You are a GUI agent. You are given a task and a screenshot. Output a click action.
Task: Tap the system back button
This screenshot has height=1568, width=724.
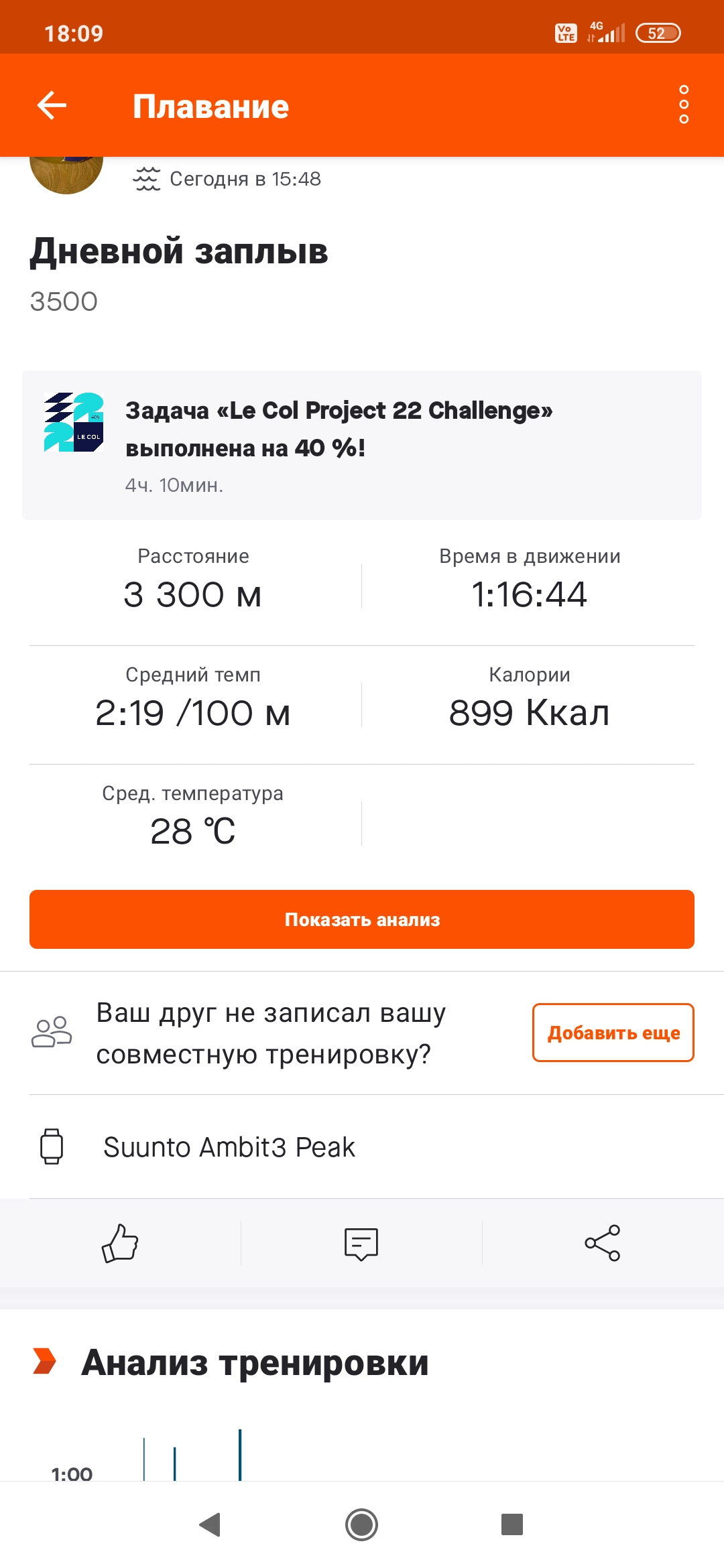pyautogui.click(x=210, y=1525)
